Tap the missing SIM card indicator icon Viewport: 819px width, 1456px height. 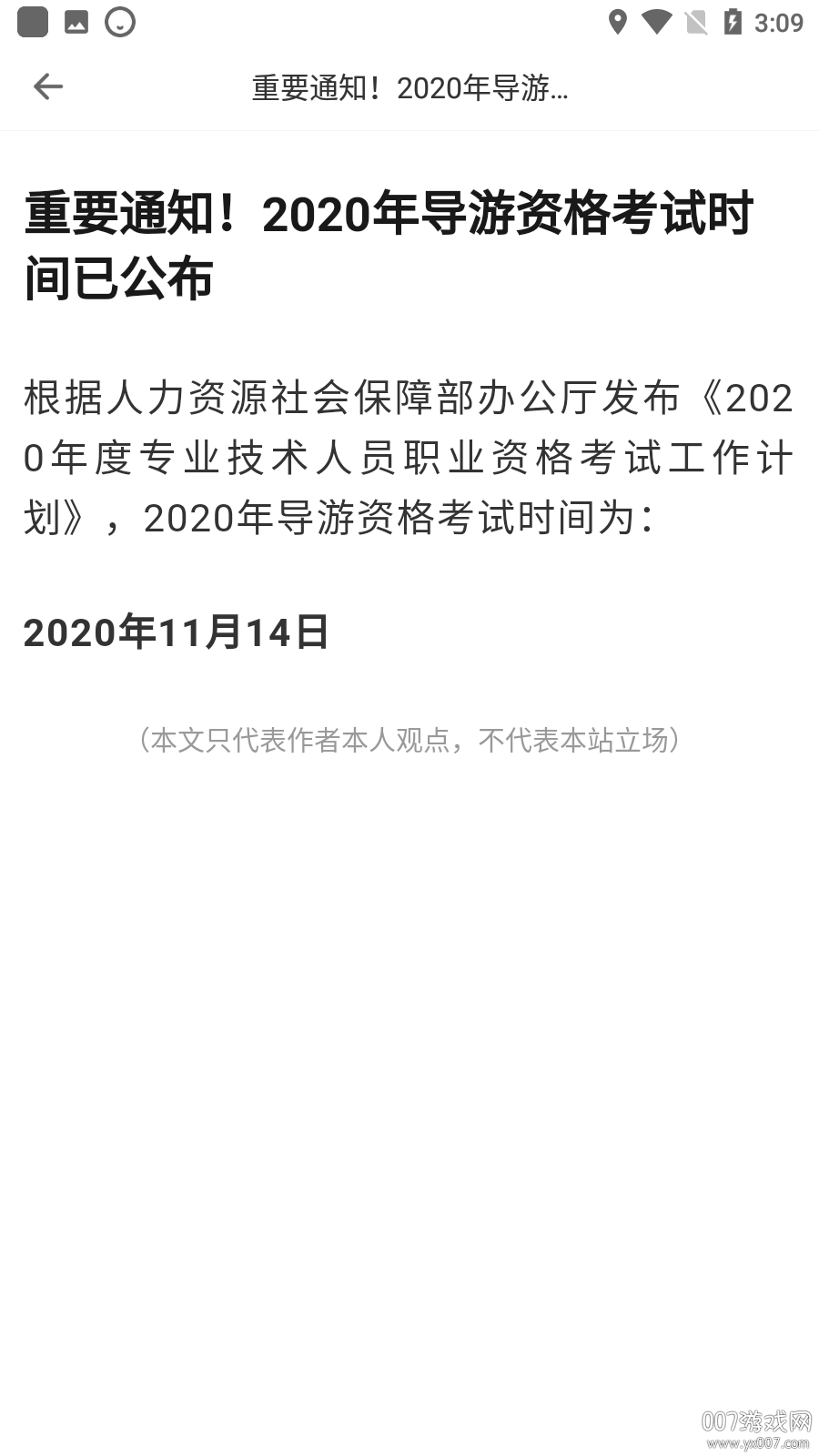[x=697, y=22]
